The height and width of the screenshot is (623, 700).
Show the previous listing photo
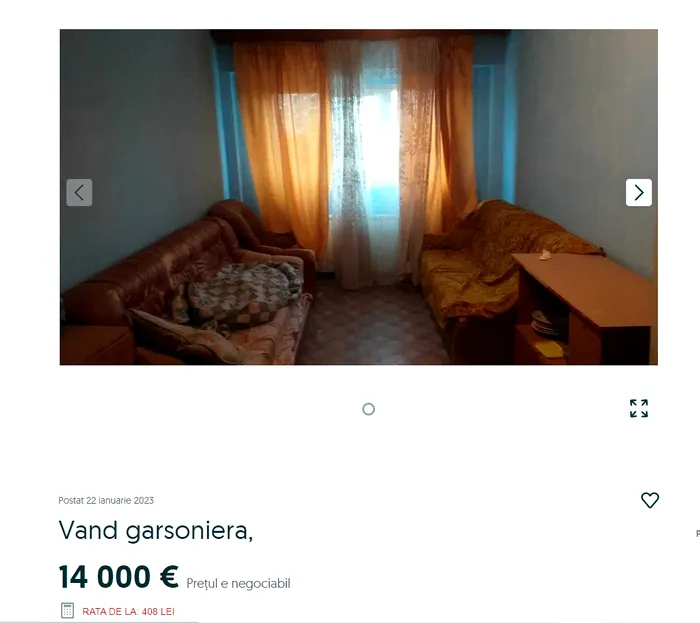pos(79,193)
